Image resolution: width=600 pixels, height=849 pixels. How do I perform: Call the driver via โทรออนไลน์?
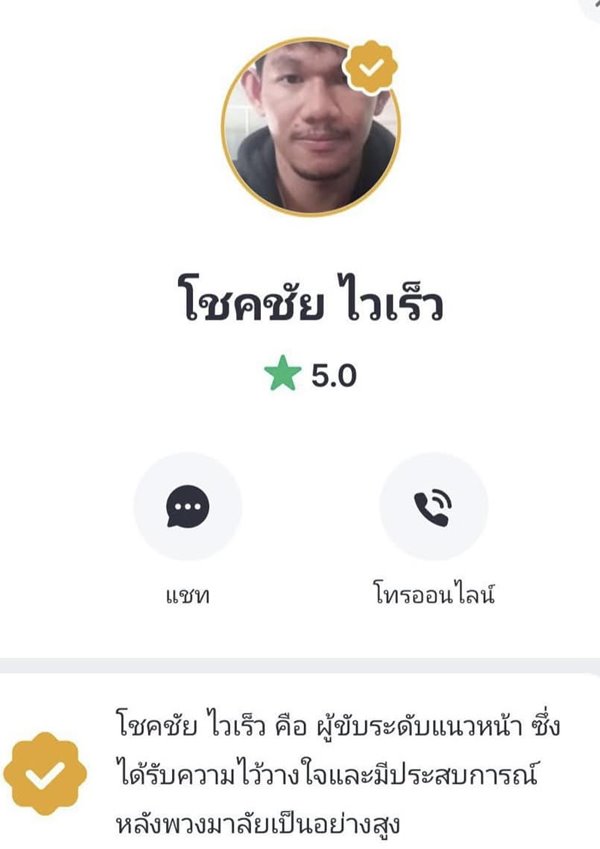[433, 507]
